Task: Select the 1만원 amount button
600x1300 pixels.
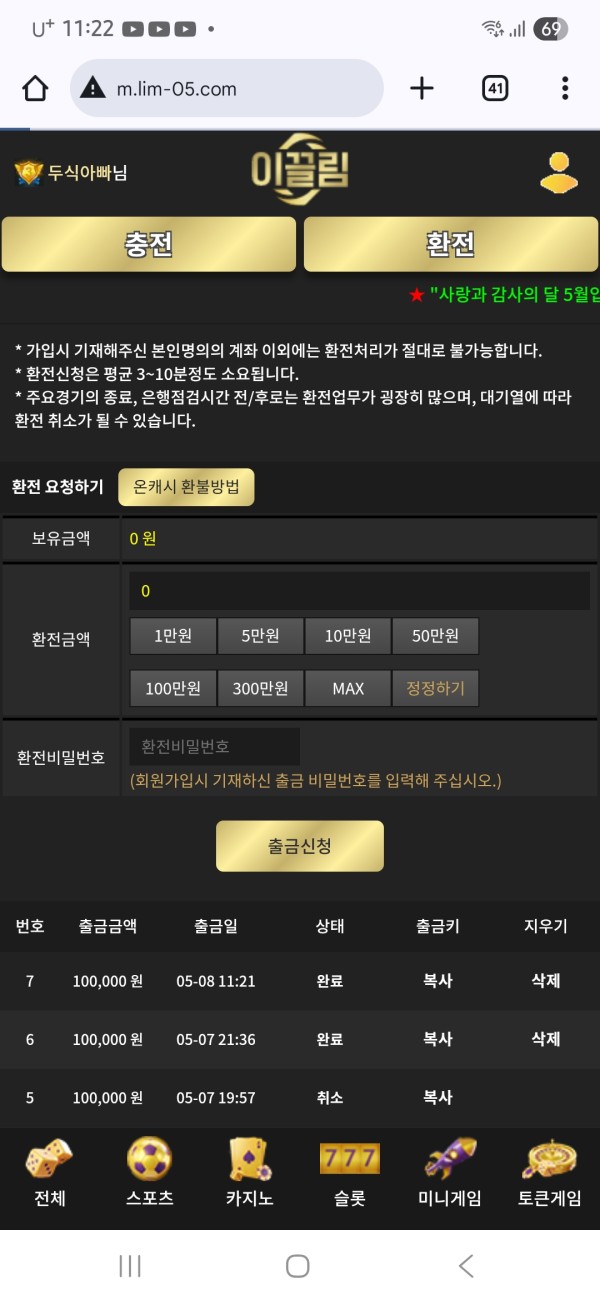Action: [x=173, y=636]
